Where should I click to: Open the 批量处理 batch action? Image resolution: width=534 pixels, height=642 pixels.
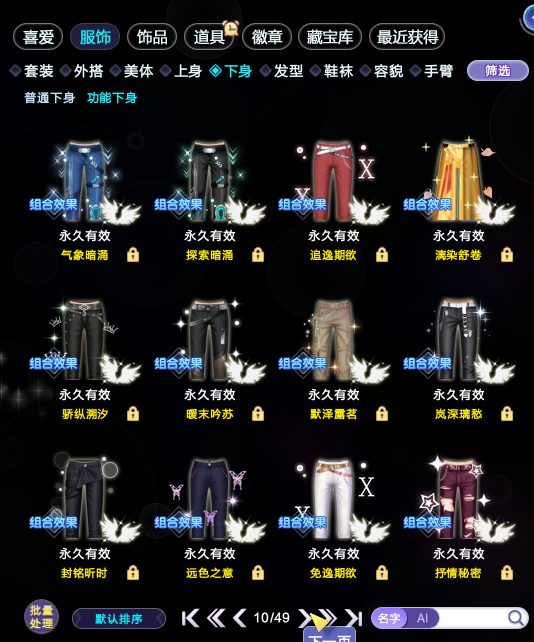coord(41,617)
